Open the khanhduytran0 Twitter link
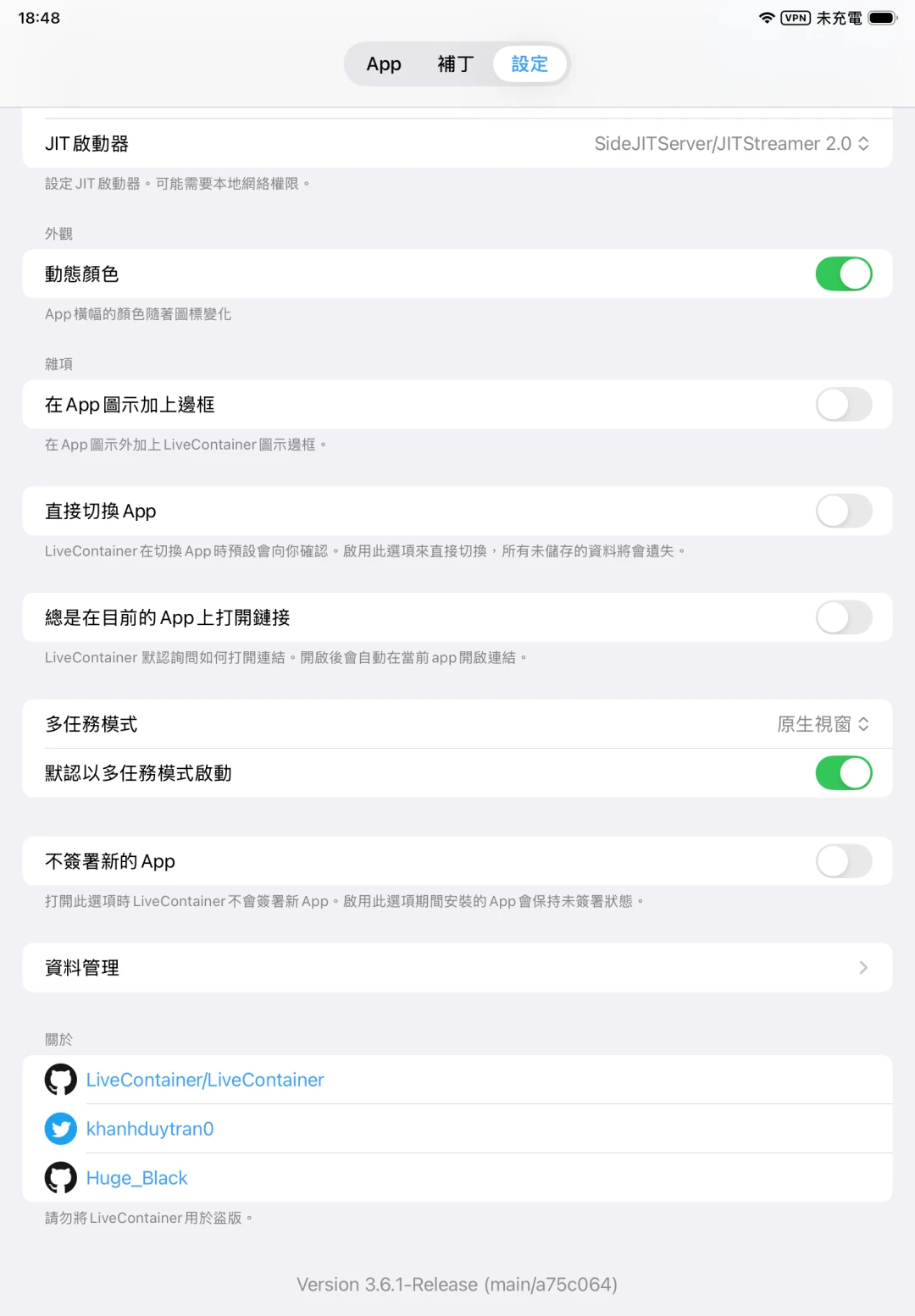 click(x=150, y=1129)
